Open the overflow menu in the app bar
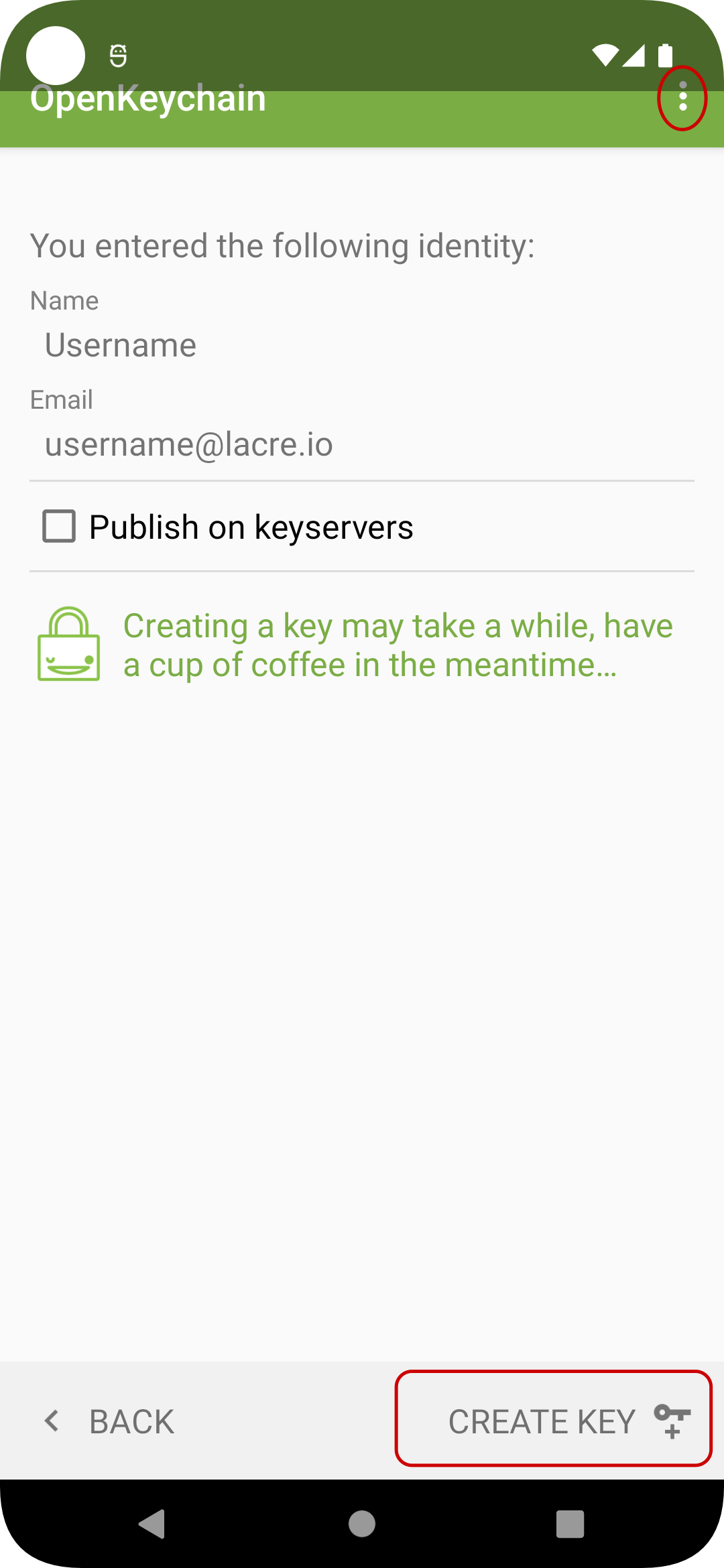The width and height of the screenshot is (724, 1568). point(682,98)
